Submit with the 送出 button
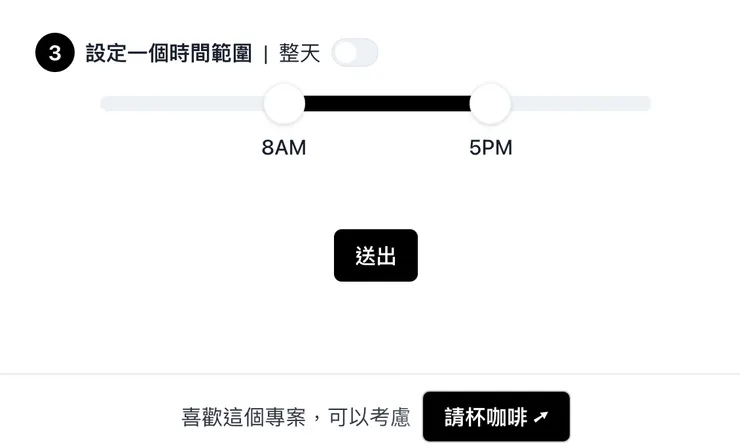740x448 pixels. [375, 256]
